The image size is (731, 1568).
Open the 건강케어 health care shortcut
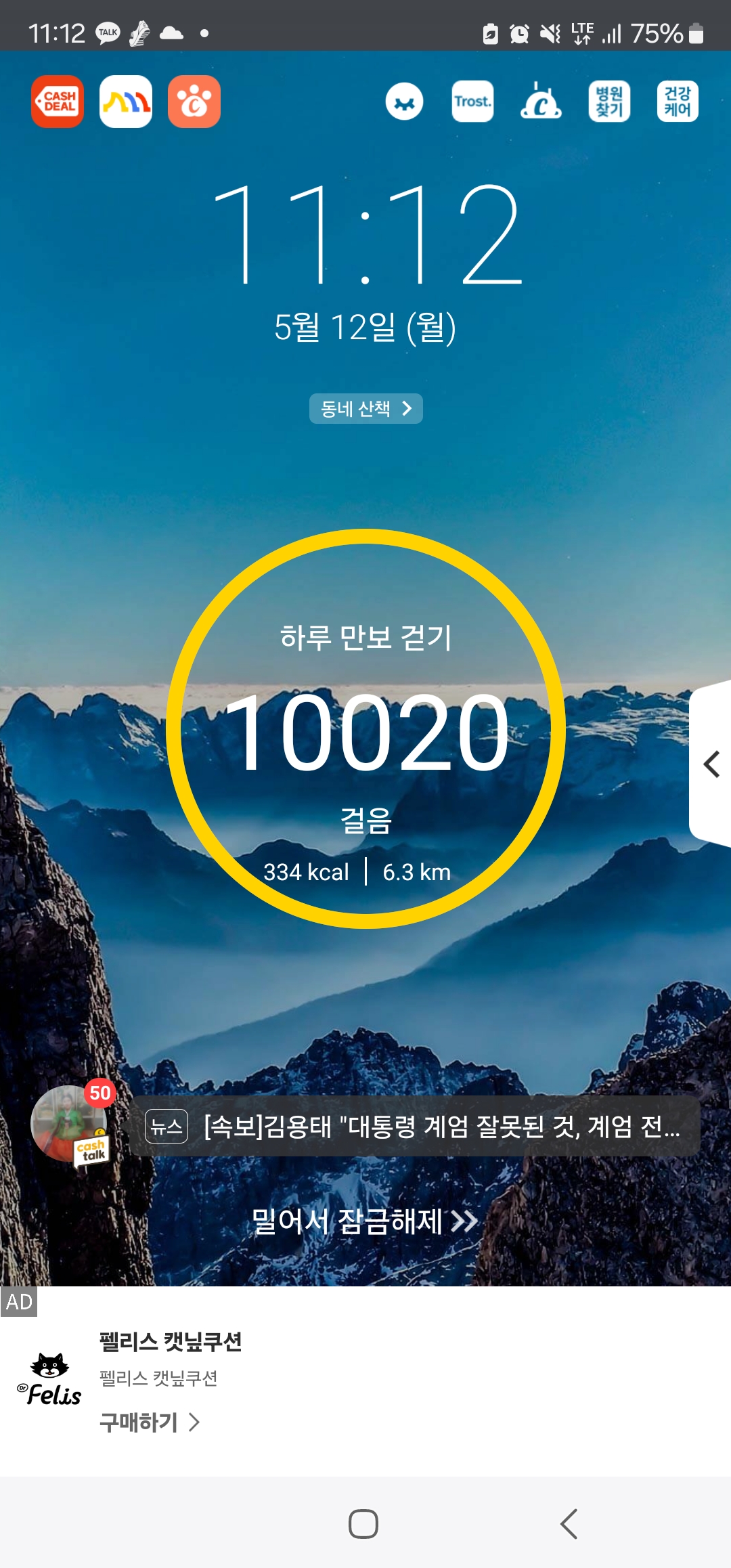click(678, 102)
